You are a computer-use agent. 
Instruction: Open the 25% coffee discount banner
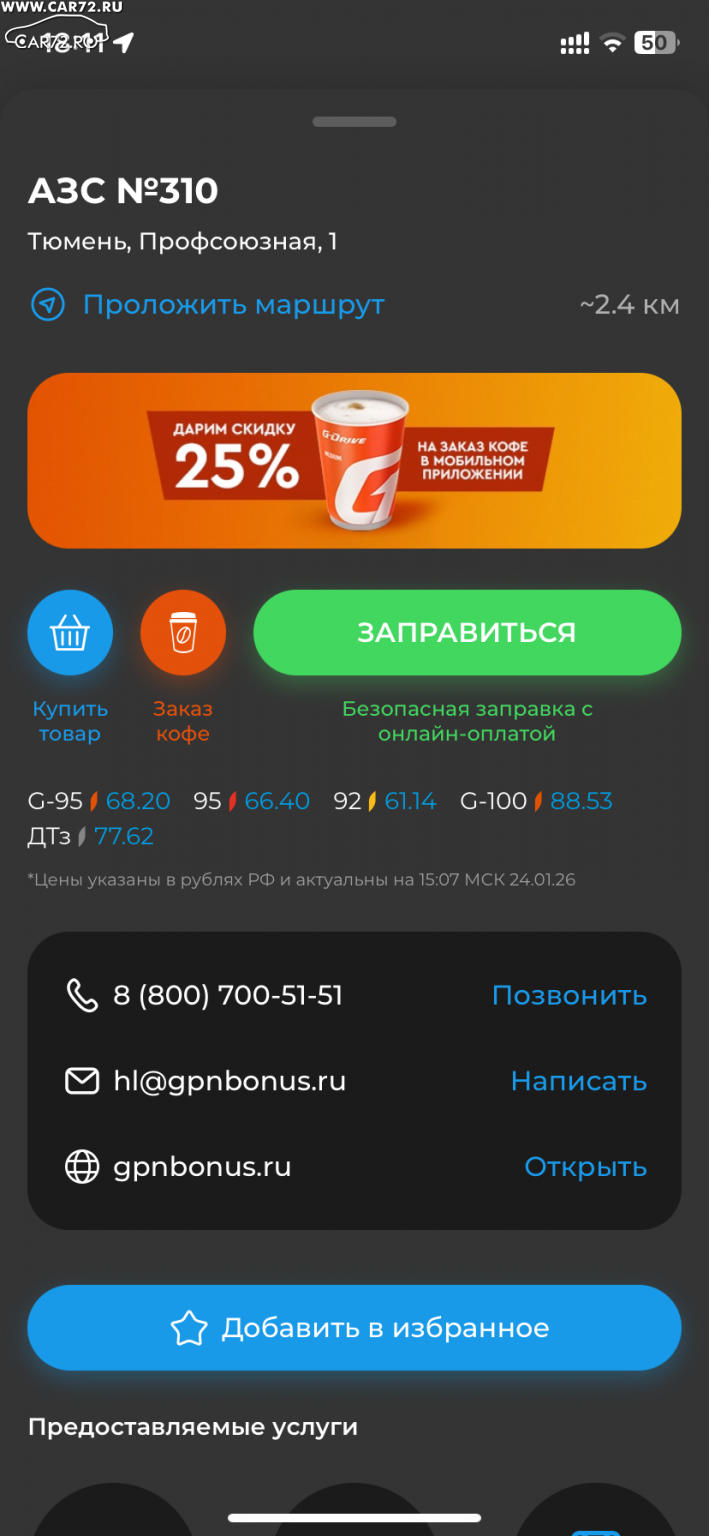[354, 461]
